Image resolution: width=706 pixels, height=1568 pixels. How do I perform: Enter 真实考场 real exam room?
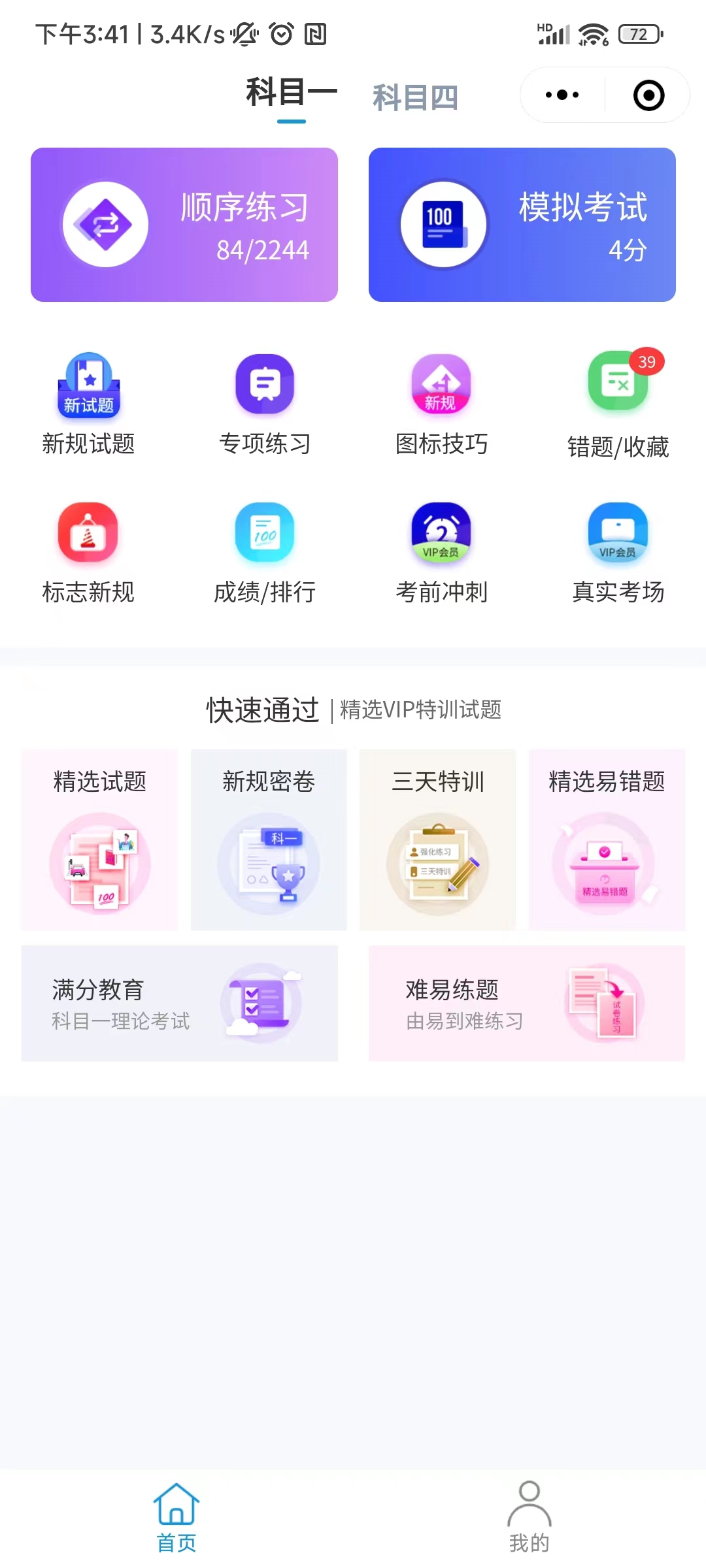(x=618, y=553)
